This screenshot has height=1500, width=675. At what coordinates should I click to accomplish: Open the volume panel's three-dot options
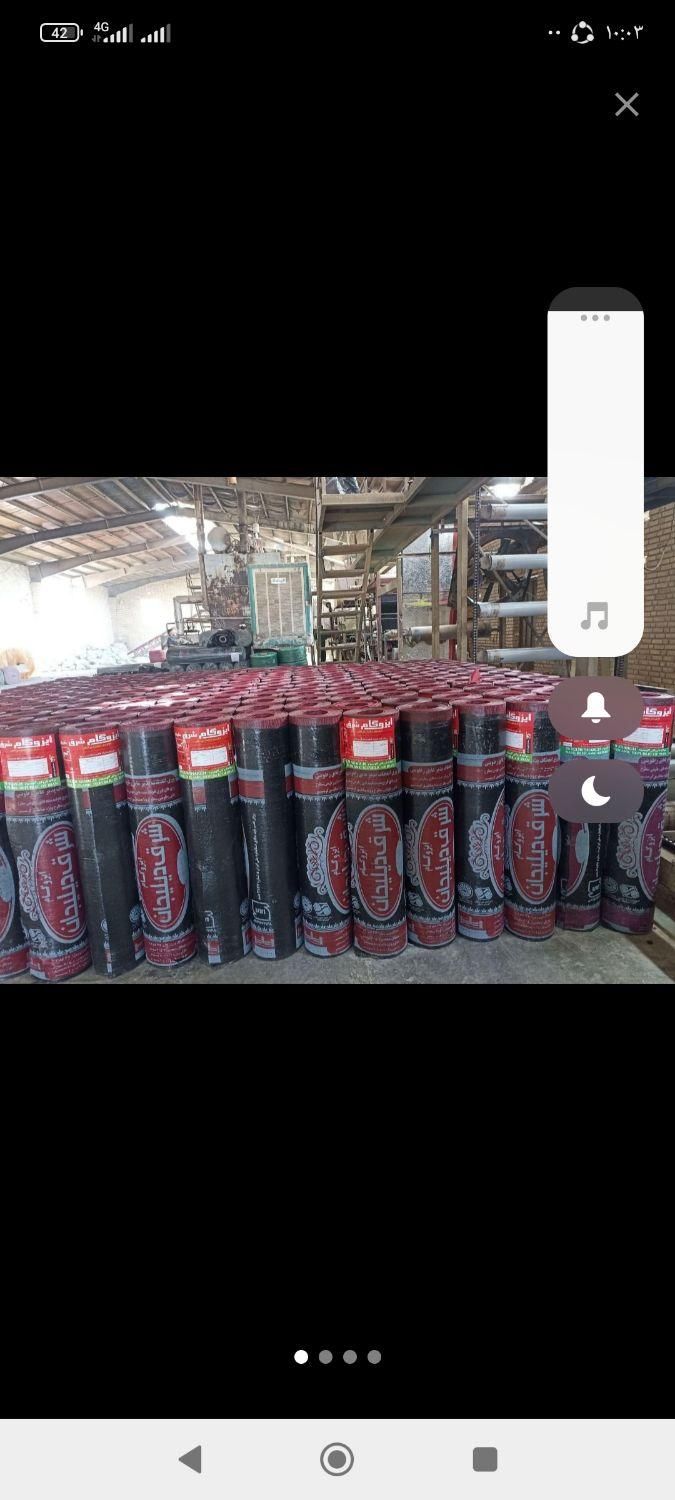[595, 318]
